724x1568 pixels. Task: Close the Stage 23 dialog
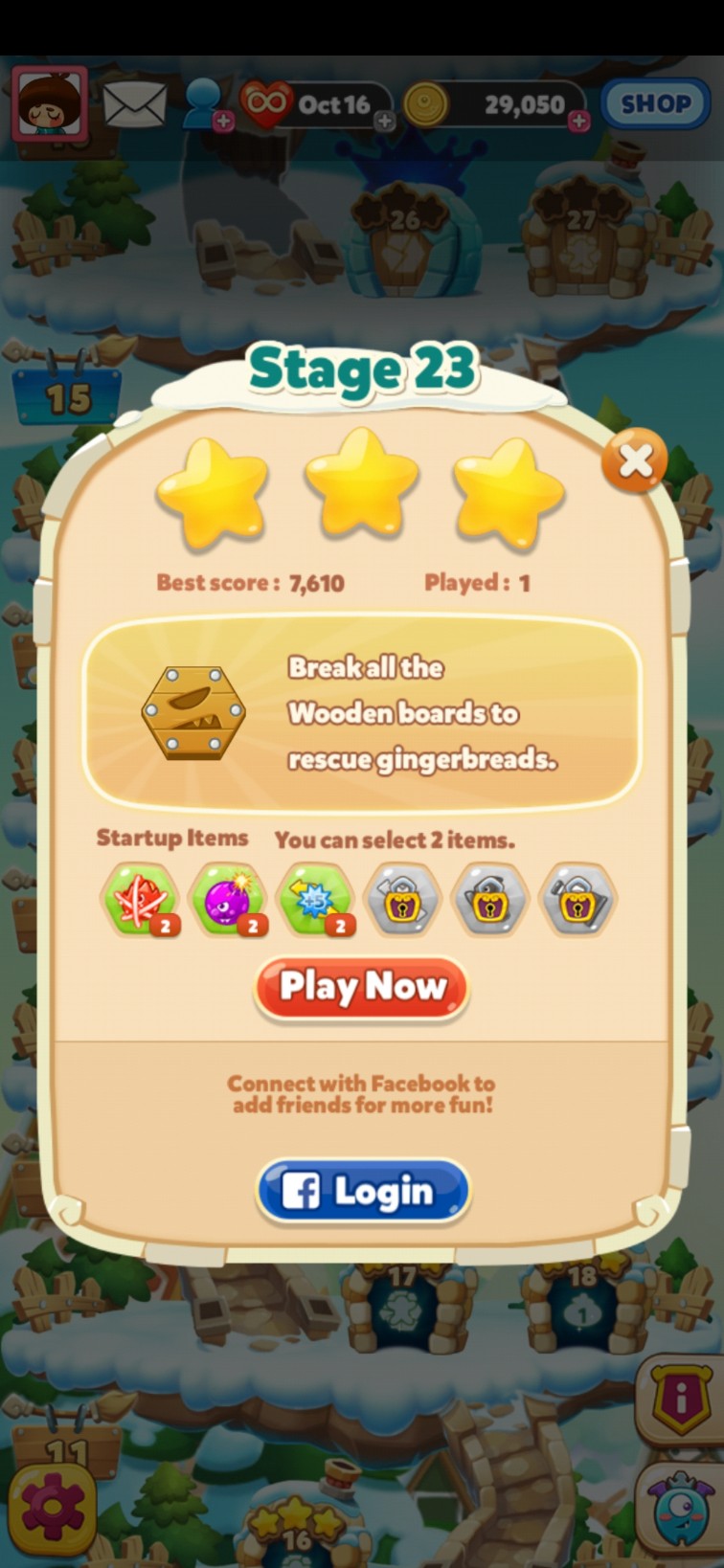[634, 460]
